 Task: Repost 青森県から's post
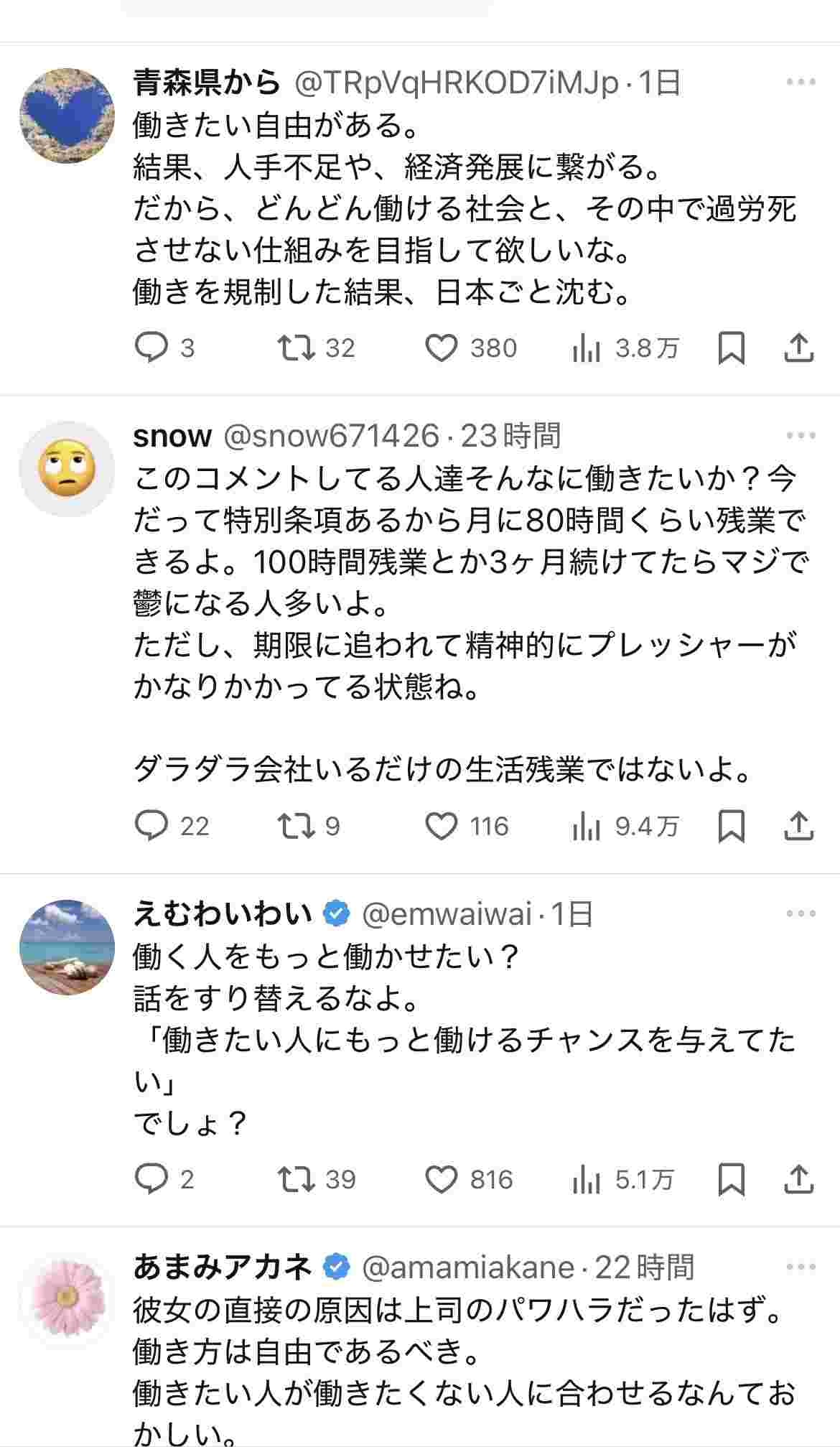(297, 348)
